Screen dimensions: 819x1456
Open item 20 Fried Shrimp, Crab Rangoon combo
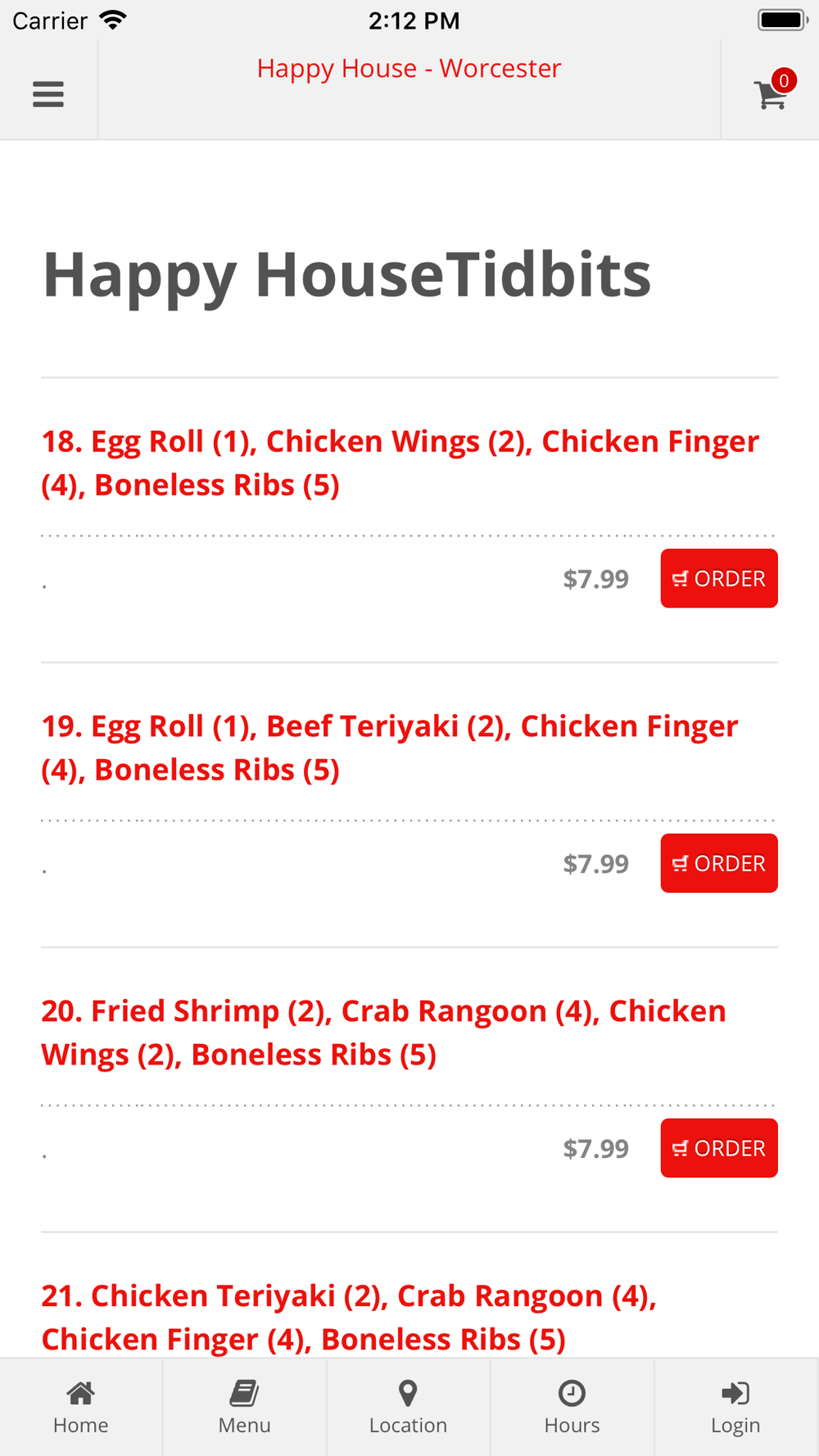(383, 1033)
